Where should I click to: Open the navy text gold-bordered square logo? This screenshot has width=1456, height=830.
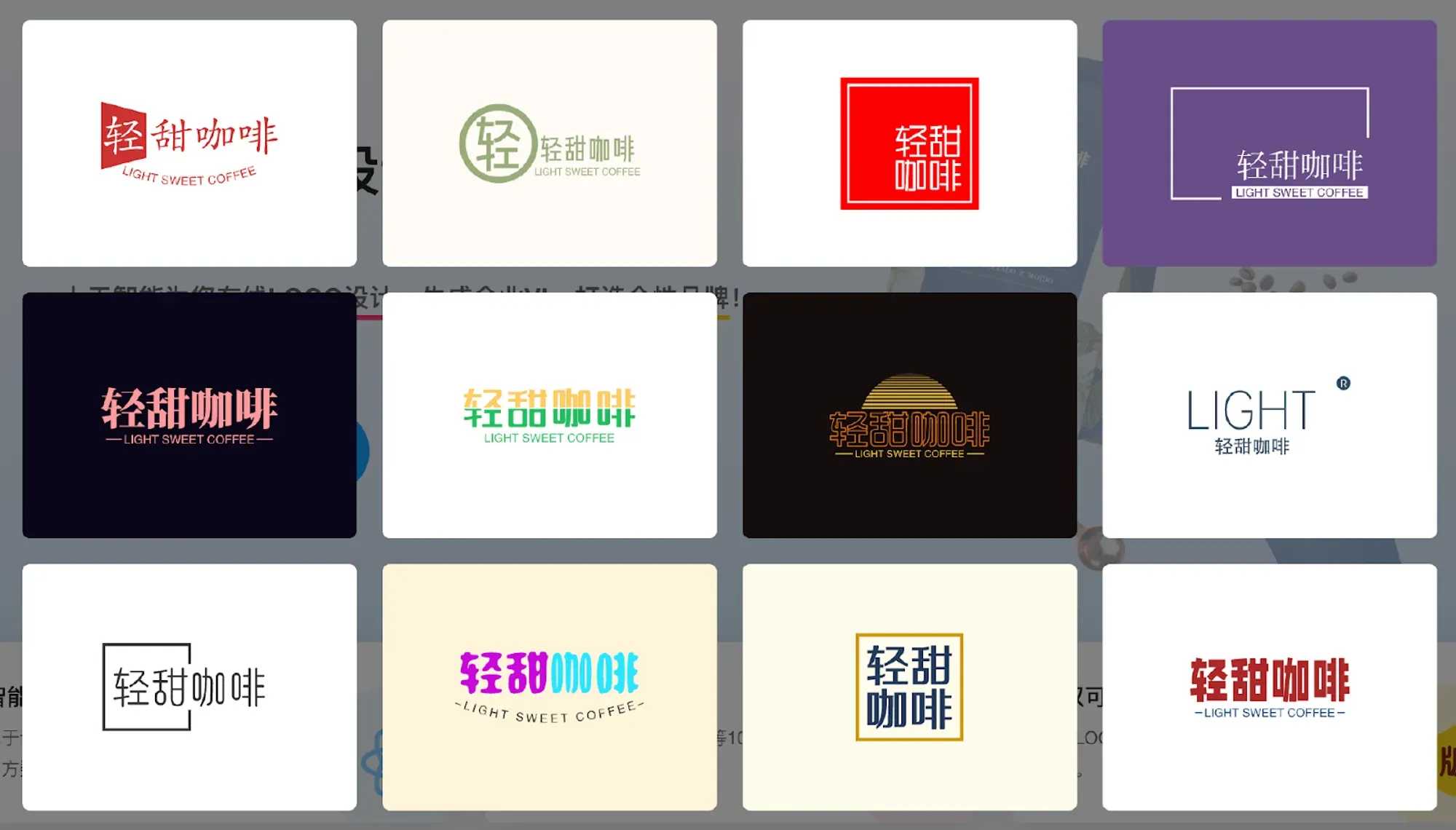909,687
